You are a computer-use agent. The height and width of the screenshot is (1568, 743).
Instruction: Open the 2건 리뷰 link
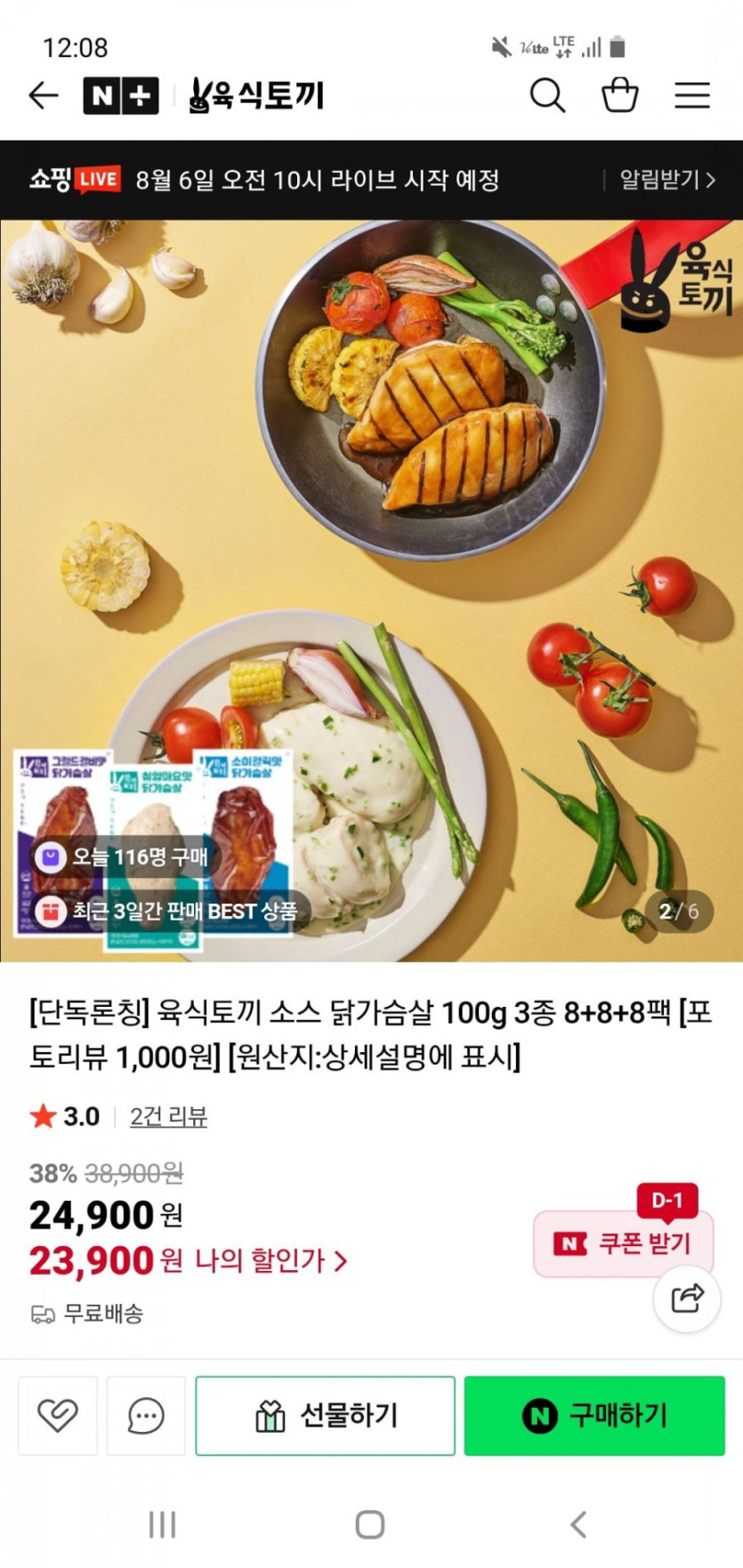pos(168,1116)
